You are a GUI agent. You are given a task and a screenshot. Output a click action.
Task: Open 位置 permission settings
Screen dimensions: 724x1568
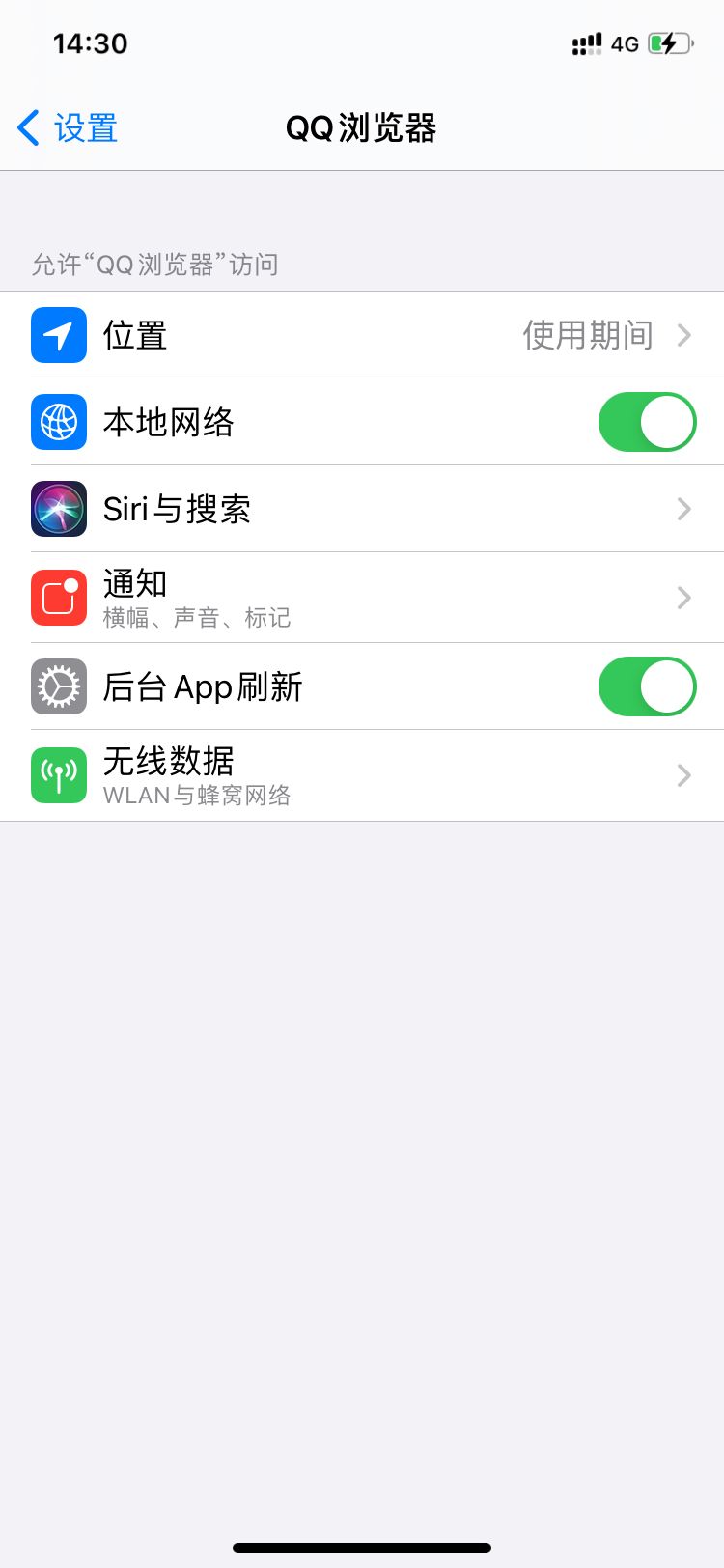coord(362,335)
